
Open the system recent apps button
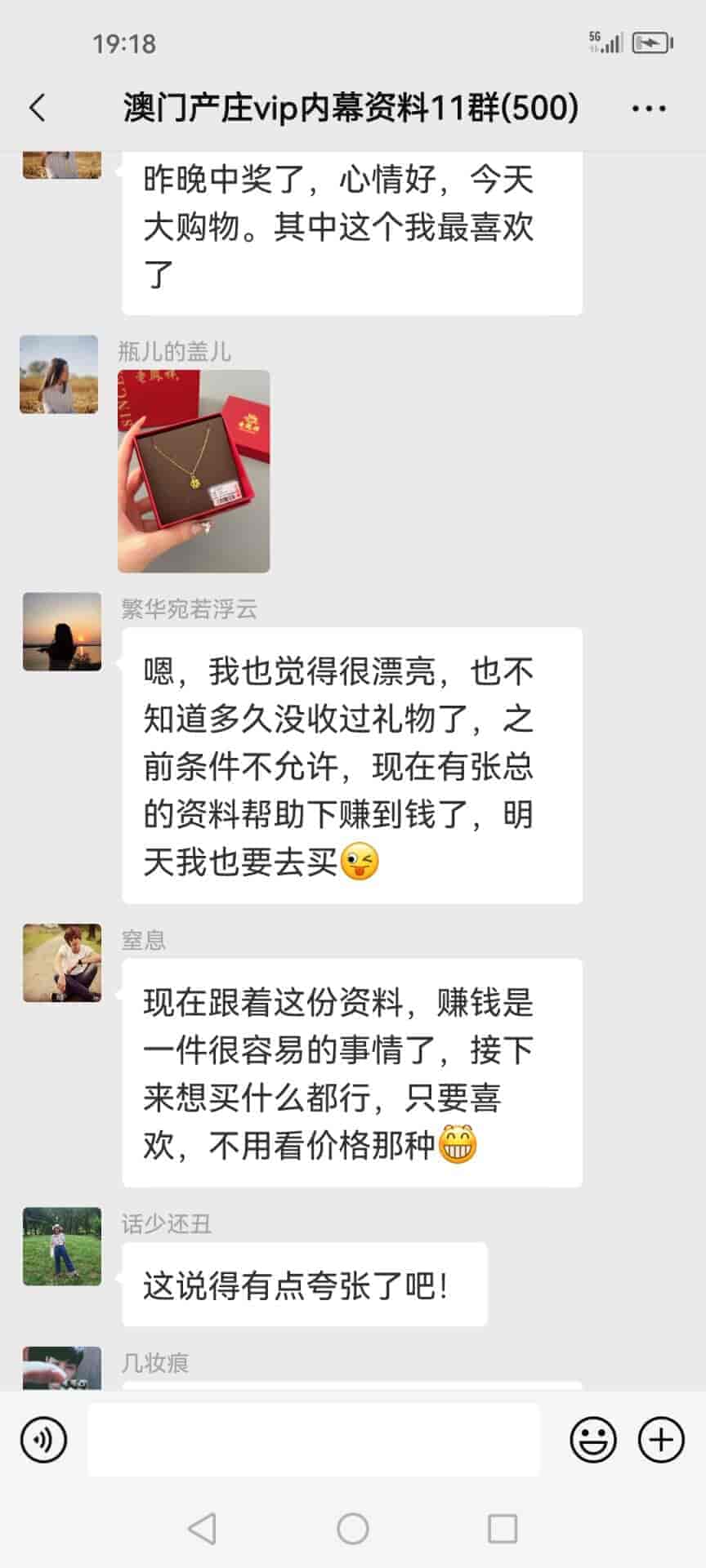[x=503, y=1529]
